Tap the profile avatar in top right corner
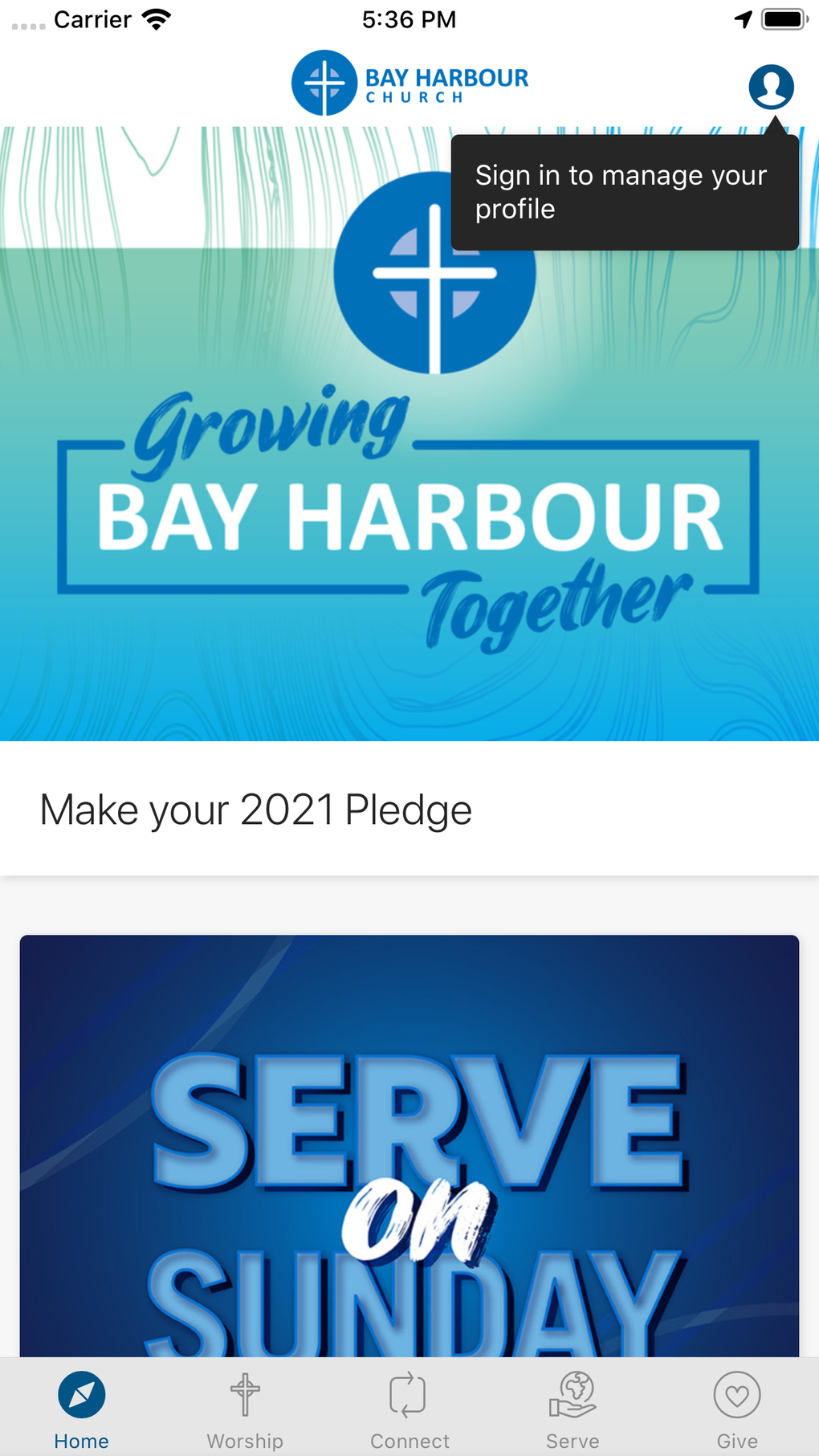 [770, 86]
